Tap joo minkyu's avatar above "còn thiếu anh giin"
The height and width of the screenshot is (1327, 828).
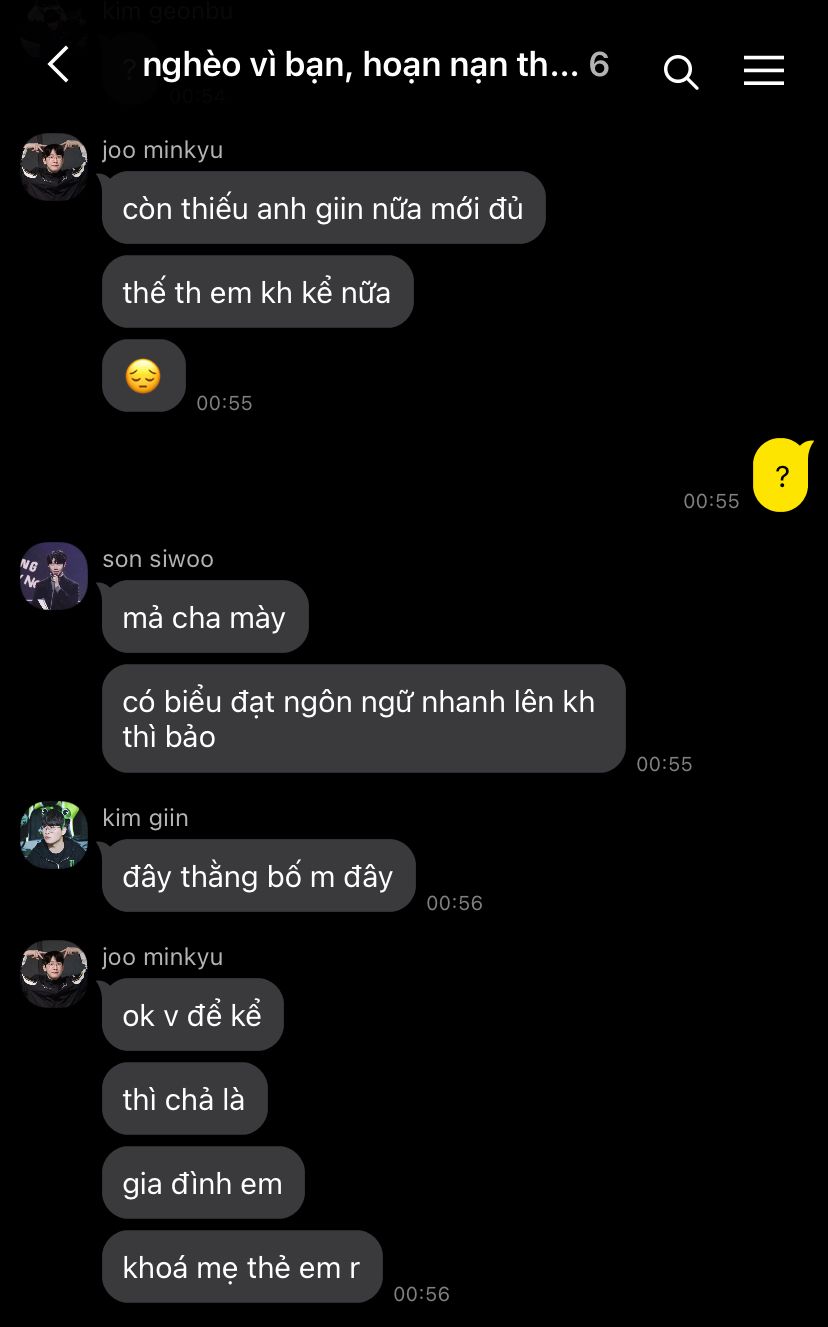(54, 167)
